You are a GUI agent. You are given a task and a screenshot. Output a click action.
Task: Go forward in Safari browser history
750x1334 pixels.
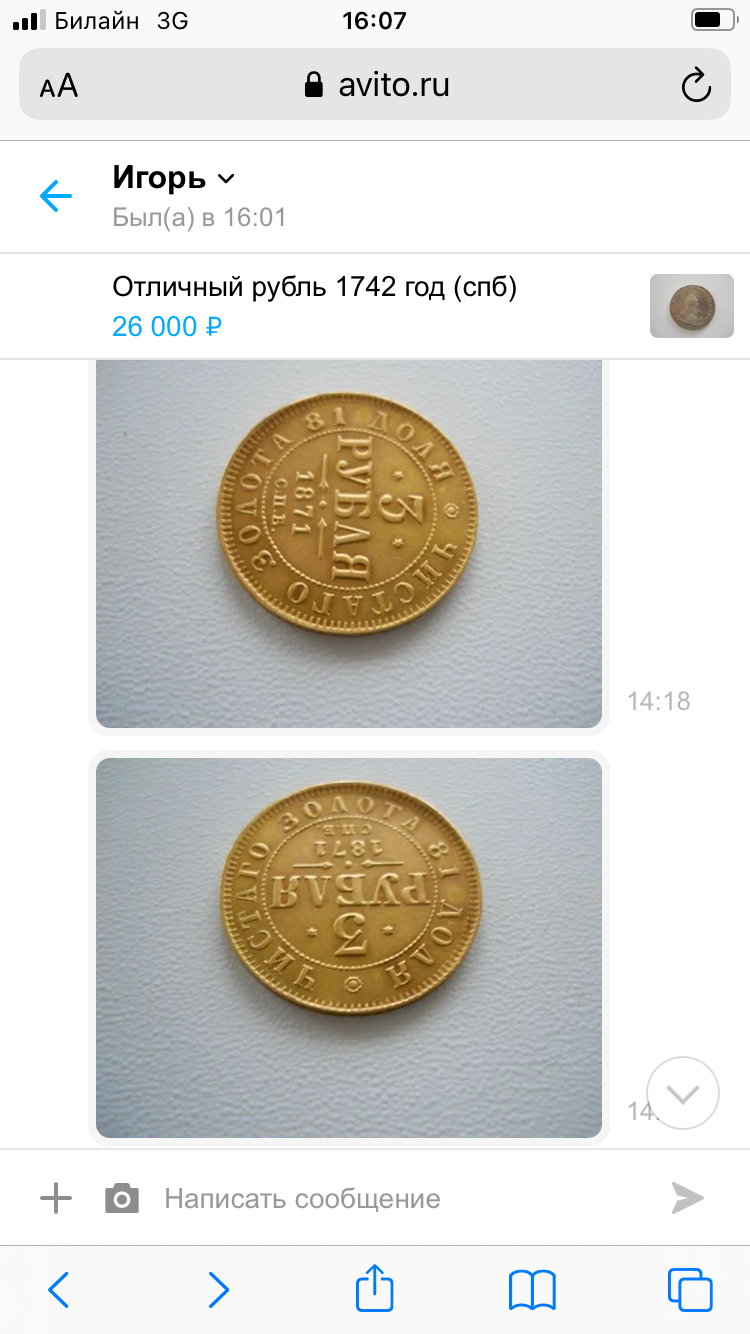tap(217, 1289)
